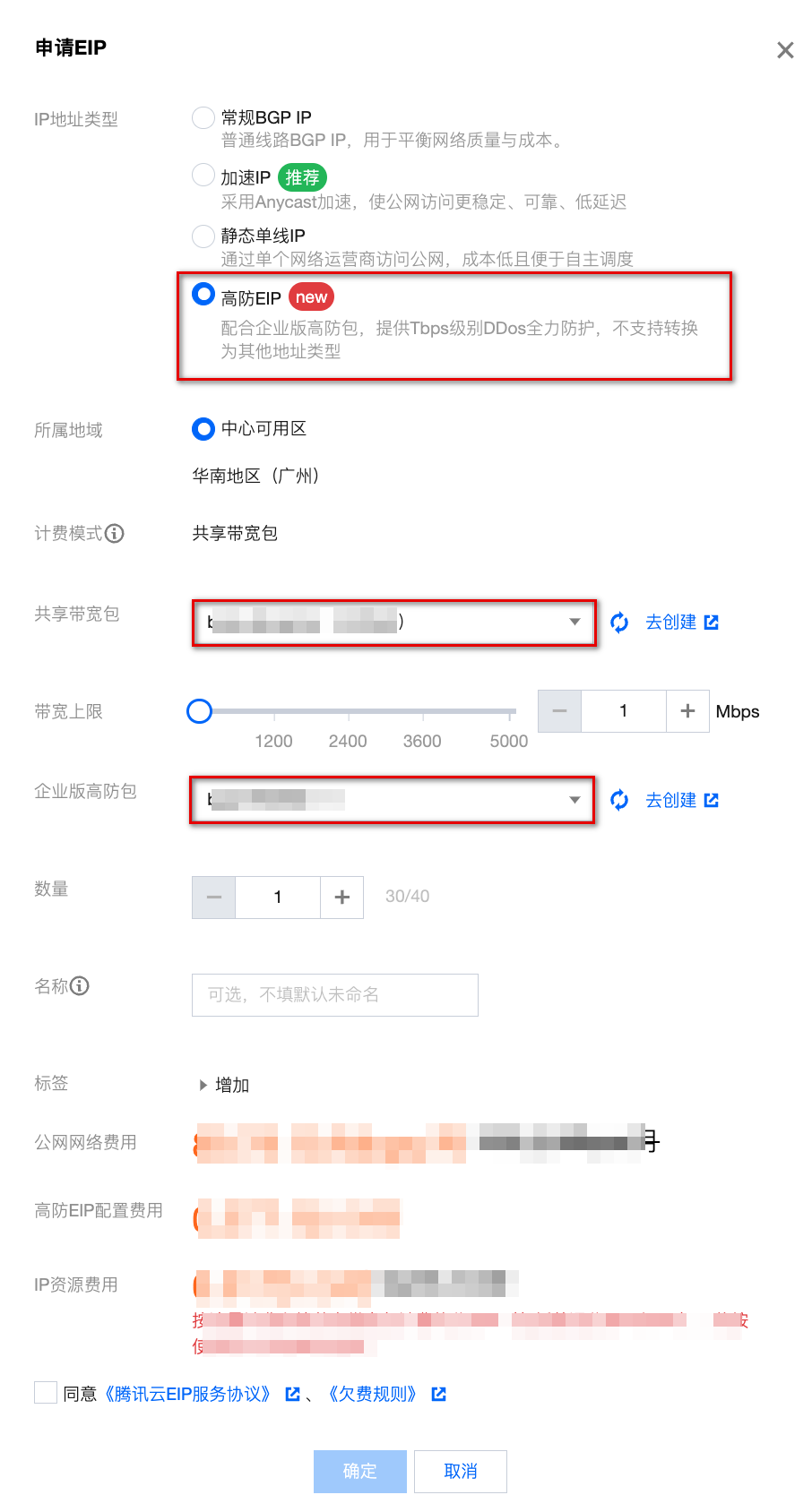This screenshot has width=812, height=1512.
Task: Select the 常规BGP IP address type
Action: coord(203,117)
